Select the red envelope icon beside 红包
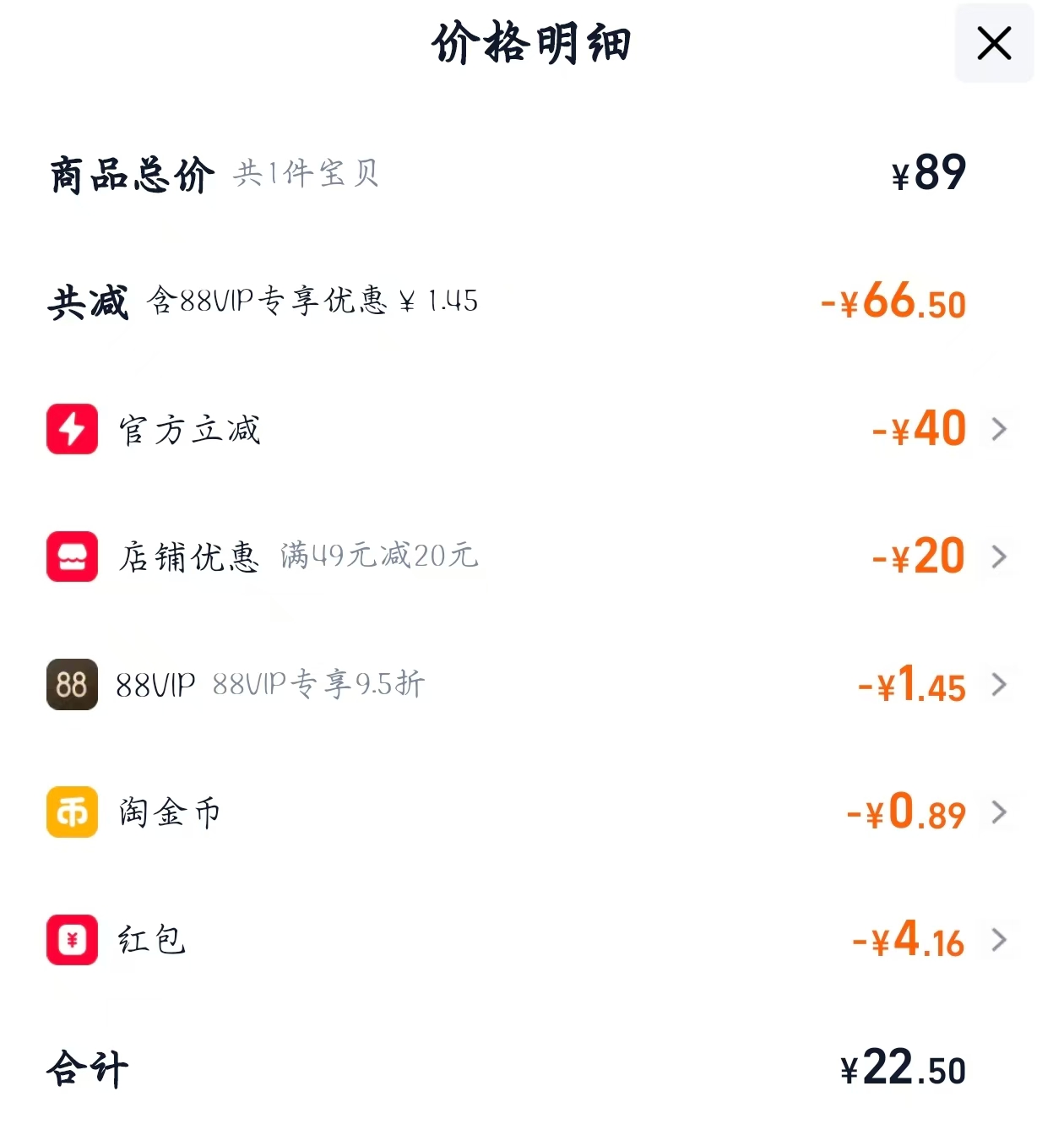Image resolution: width=1064 pixels, height=1135 pixels. tap(71, 940)
